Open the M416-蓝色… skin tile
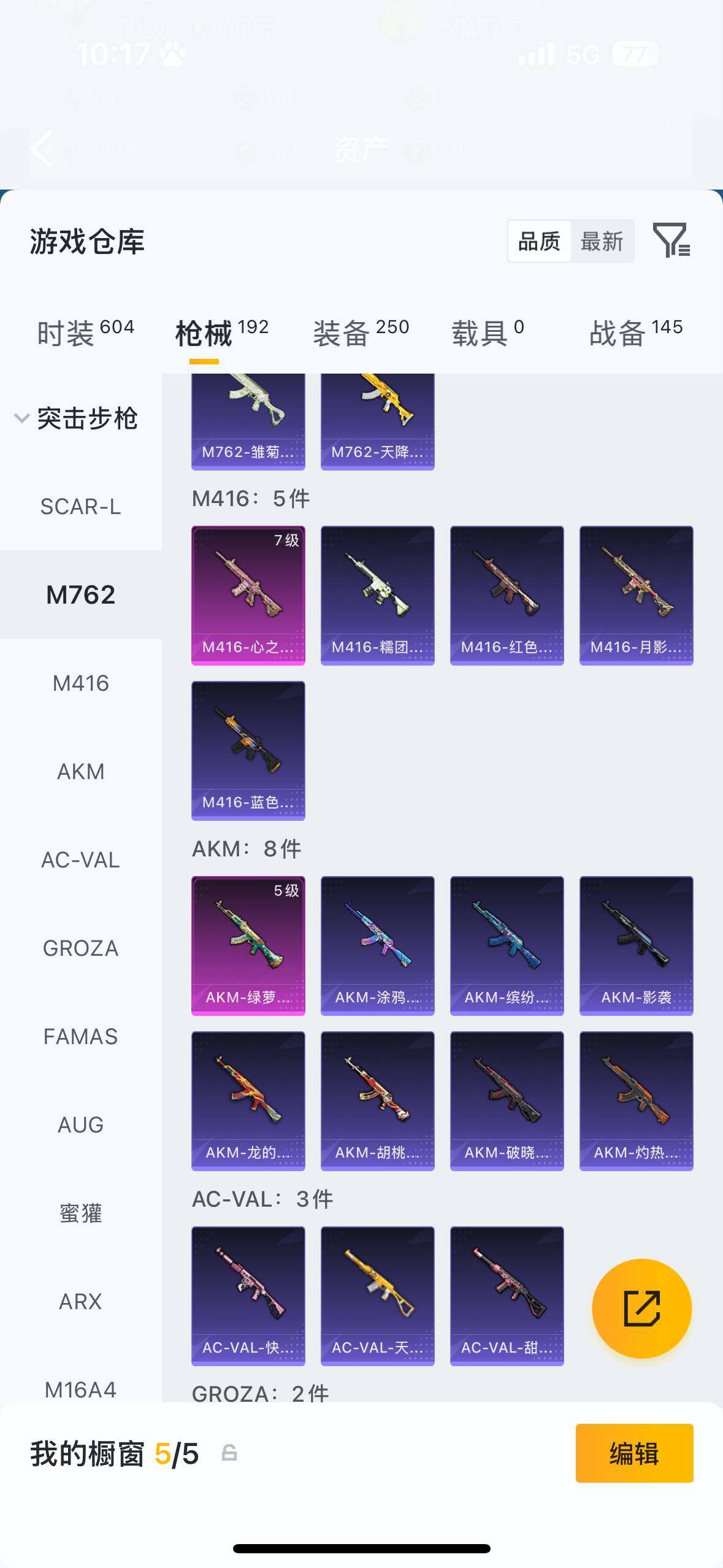The width and height of the screenshot is (723, 1568). tap(248, 750)
